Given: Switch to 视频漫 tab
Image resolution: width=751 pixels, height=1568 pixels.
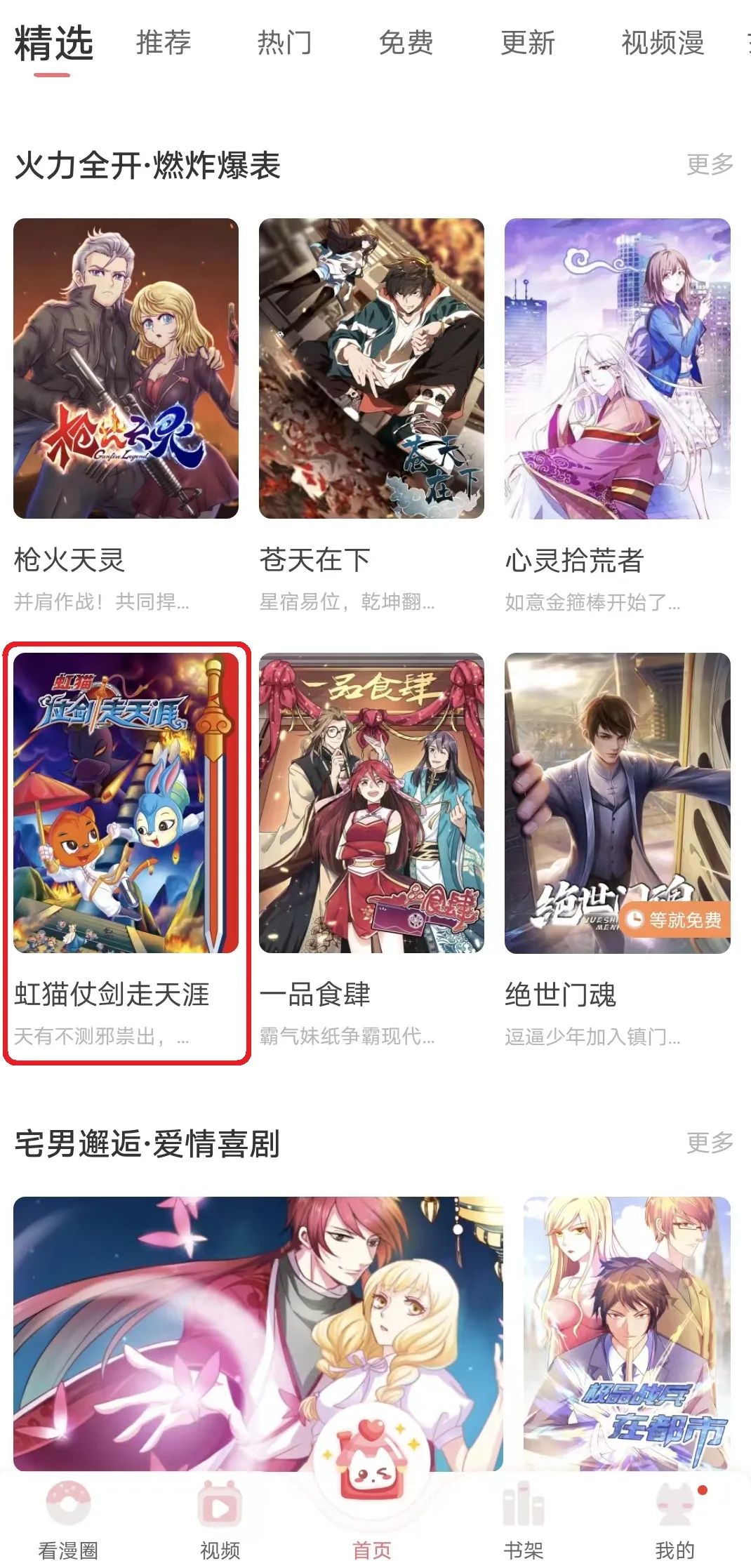Looking at the screenshot, I should pyautogui.click(x=663, y=43).
